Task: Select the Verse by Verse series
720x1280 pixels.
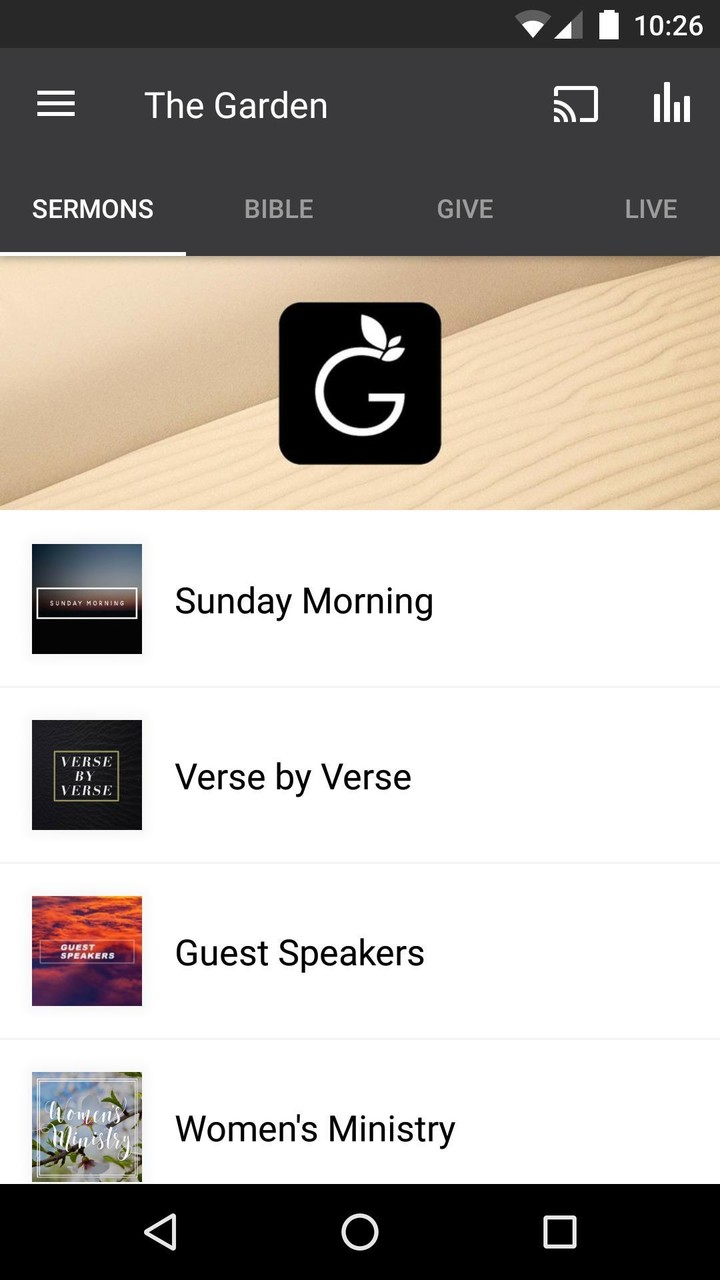Action: pyautogui.click(x=292, y=776)
